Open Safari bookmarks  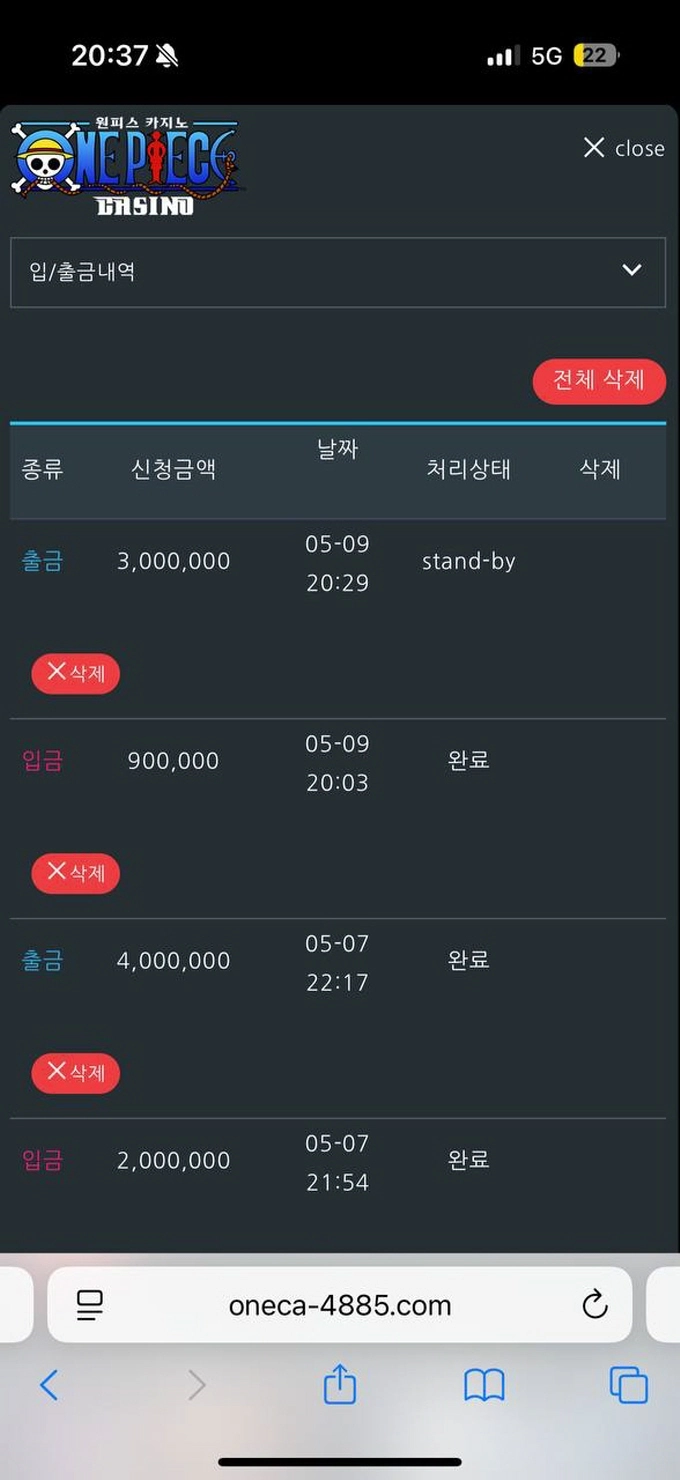[x=484, y=1385]
